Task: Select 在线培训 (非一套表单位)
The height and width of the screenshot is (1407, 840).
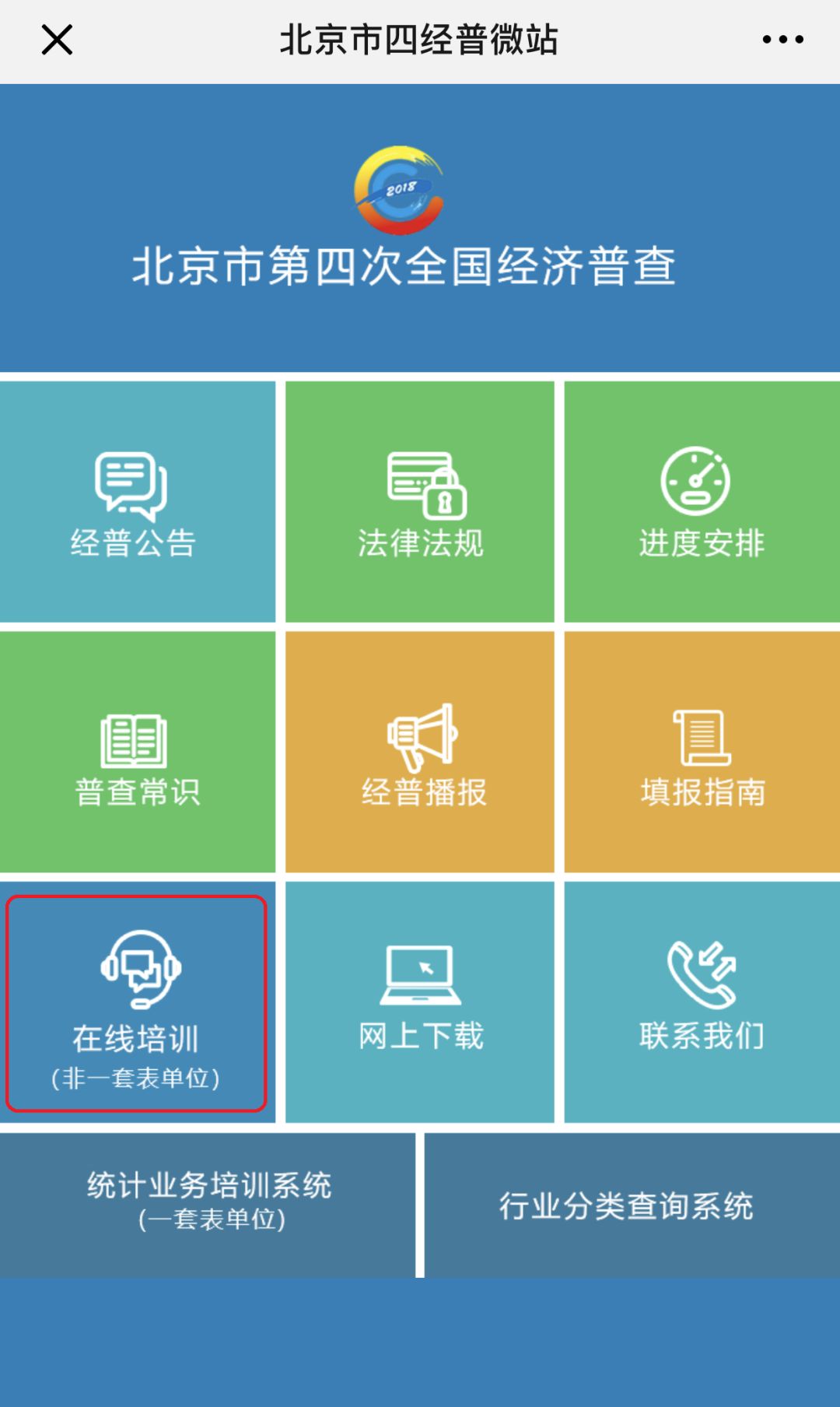Action: [x=136, y=1003]
